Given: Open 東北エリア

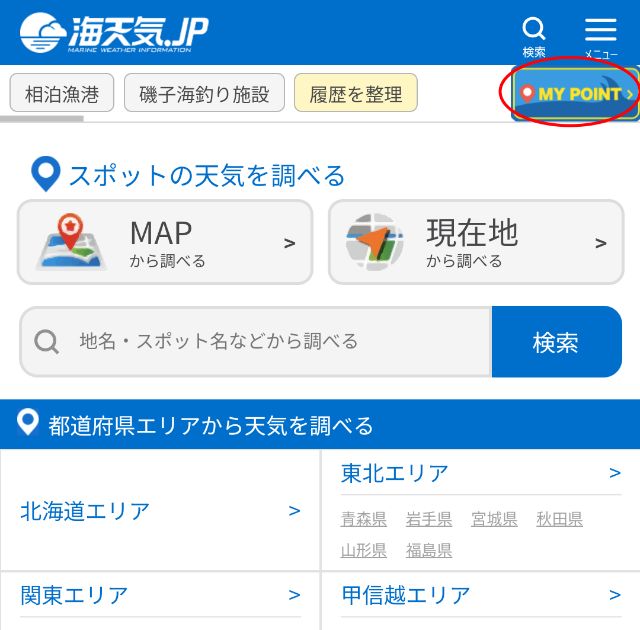Looking at the screenshot, I should pyautogui.click(x=480, y=473).
